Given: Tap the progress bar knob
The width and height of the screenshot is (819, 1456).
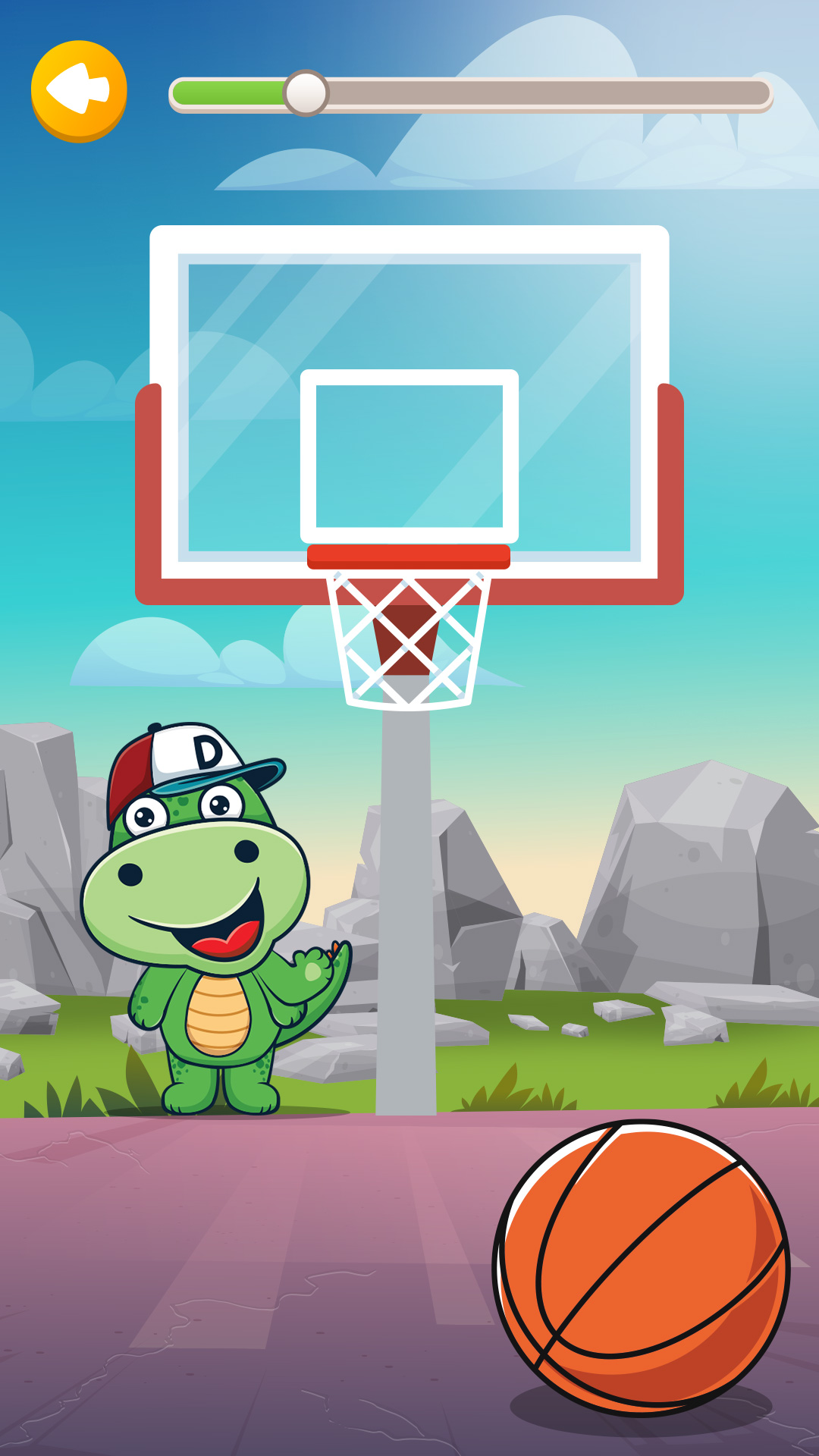Looking at the screenshot, I should point(306,93).
